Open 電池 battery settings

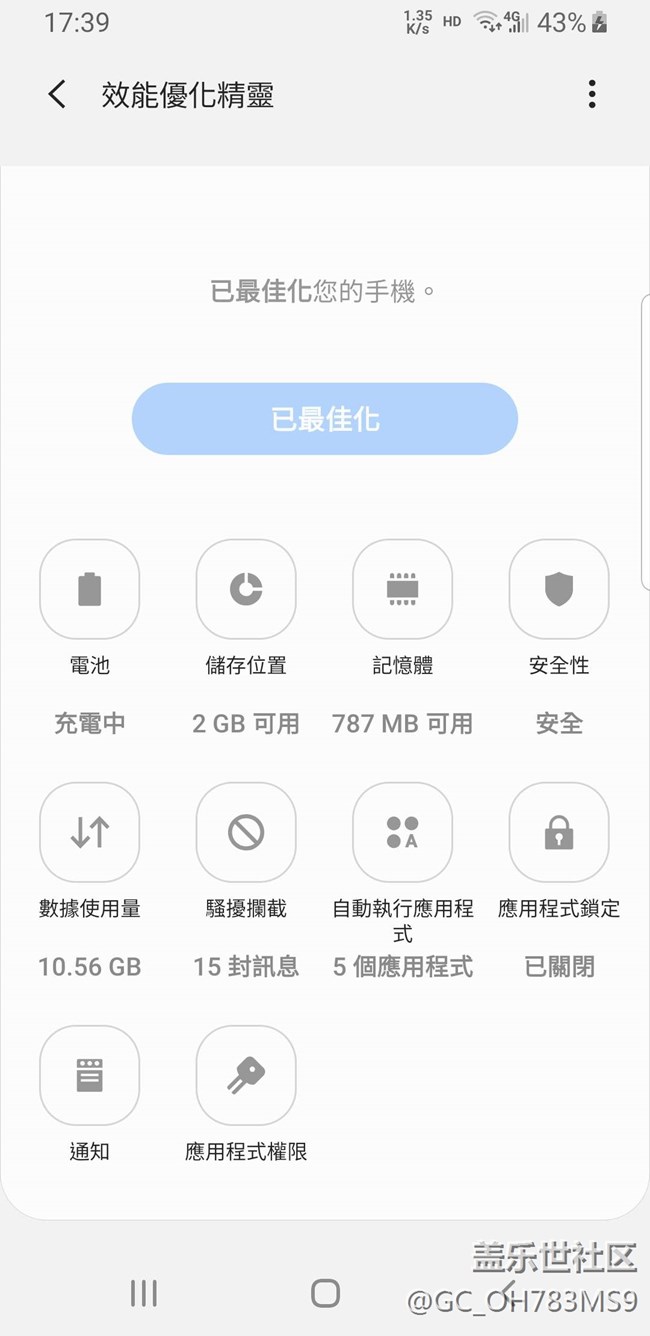[x=89, y=590]
